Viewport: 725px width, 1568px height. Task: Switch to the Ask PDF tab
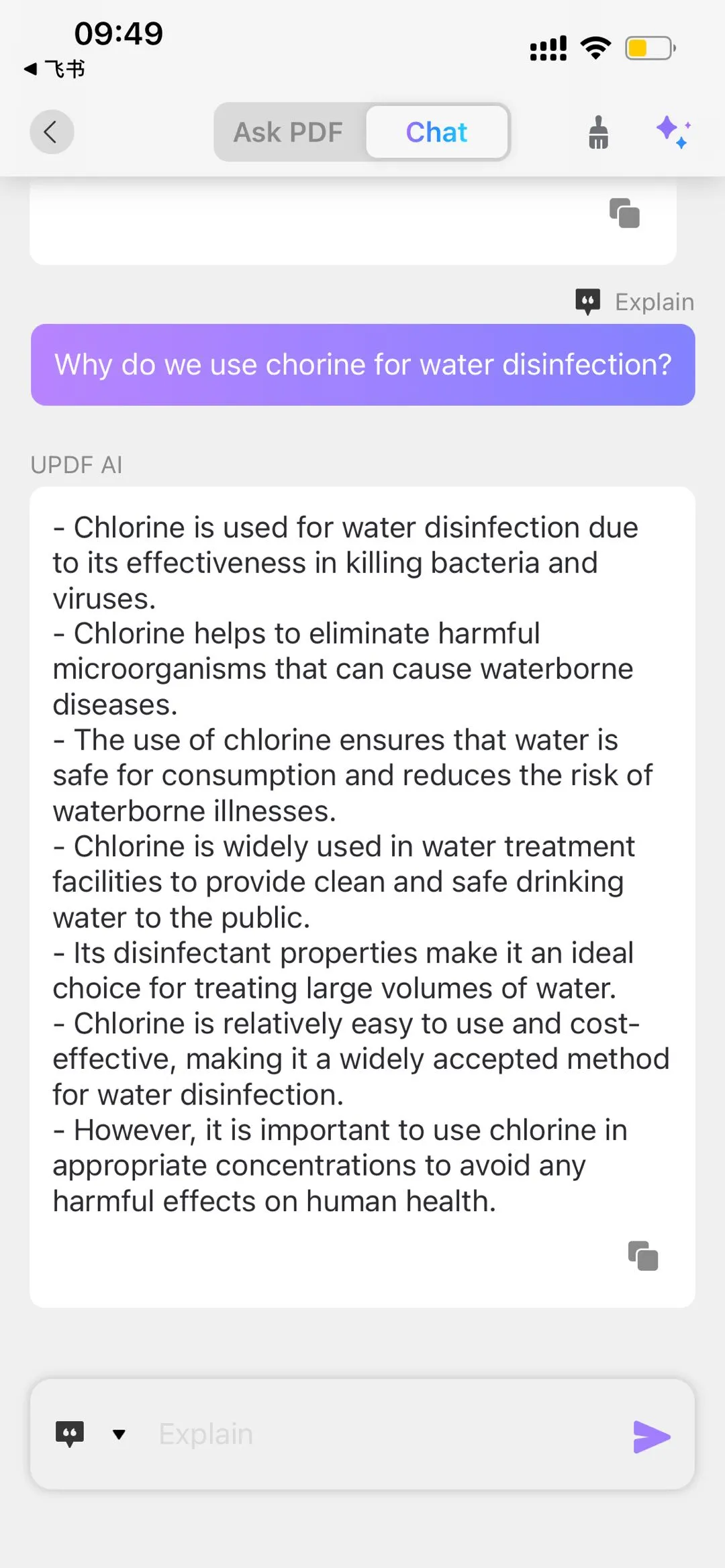coord(289,132)
